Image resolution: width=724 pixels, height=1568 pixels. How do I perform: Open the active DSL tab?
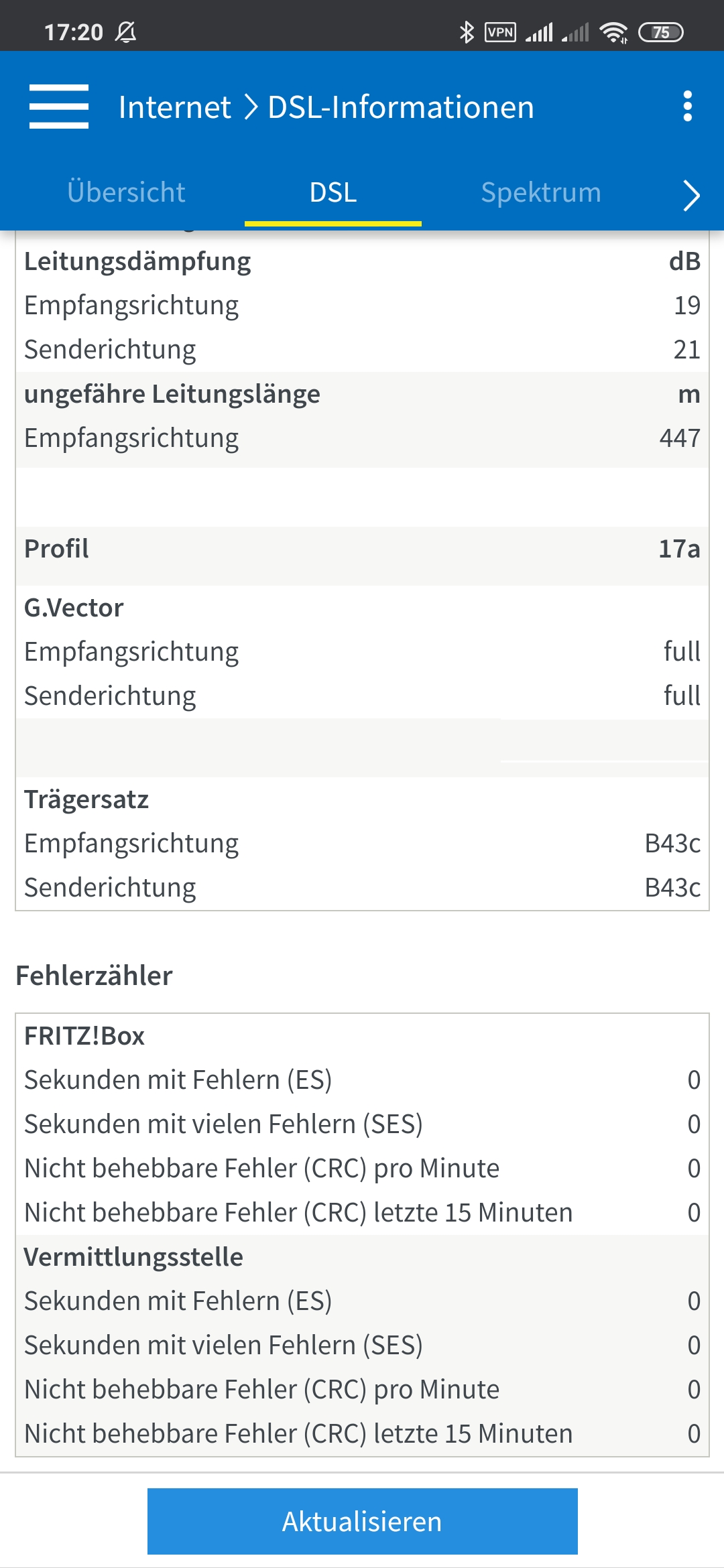333,193
